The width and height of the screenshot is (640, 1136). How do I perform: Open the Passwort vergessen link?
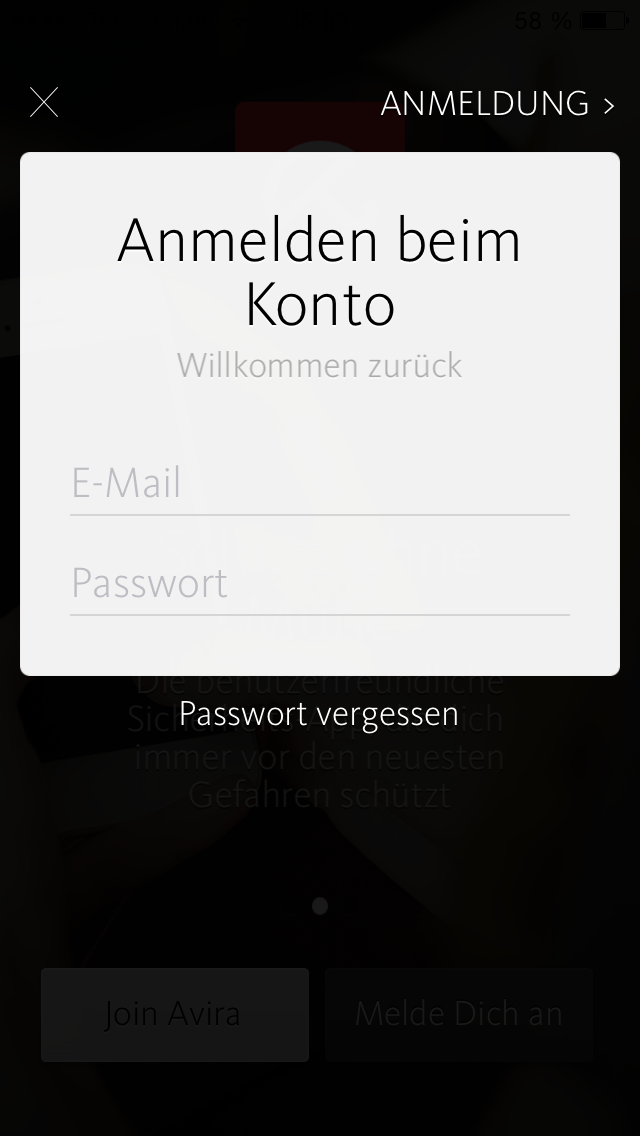pyautogui.click(x=319, y=714)
